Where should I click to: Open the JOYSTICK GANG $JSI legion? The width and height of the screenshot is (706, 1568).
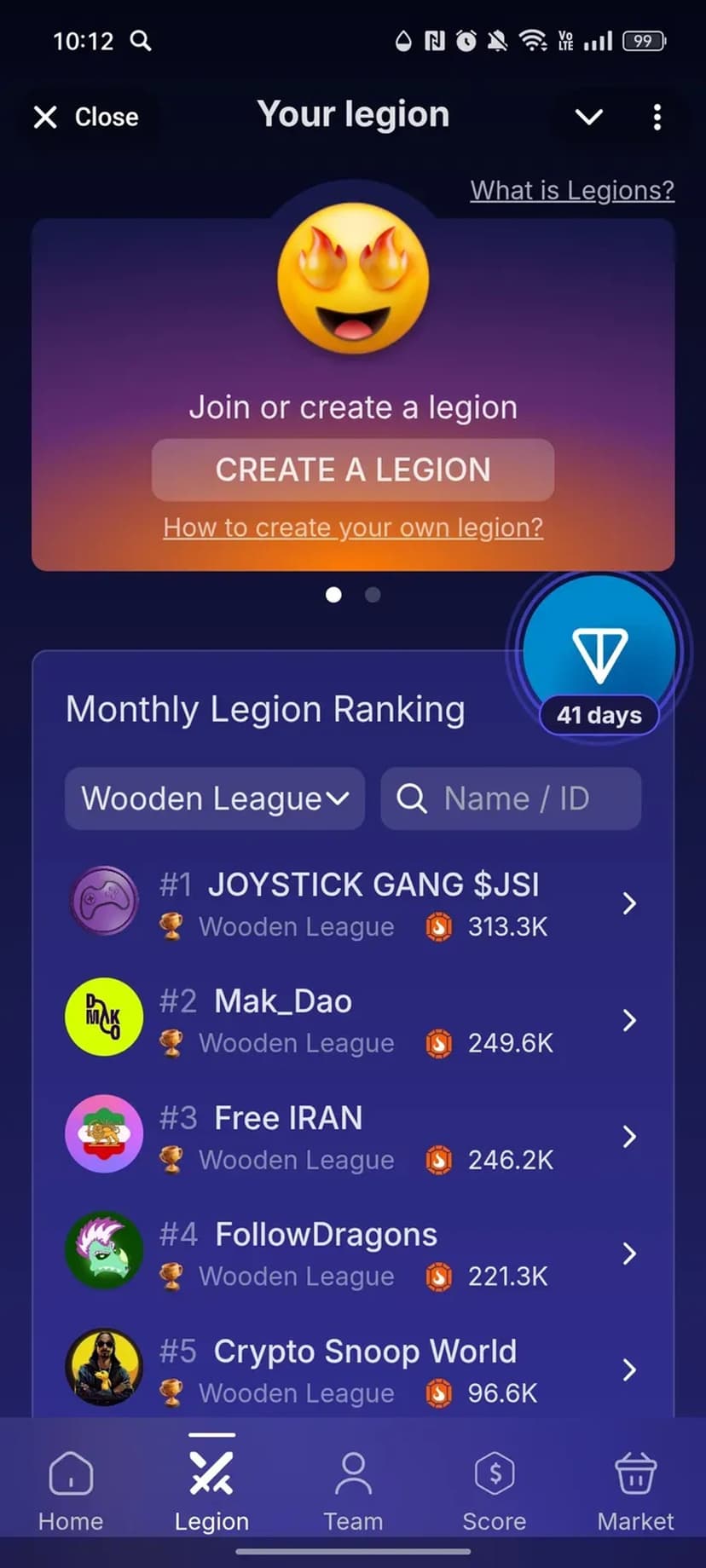pos(353,903)
